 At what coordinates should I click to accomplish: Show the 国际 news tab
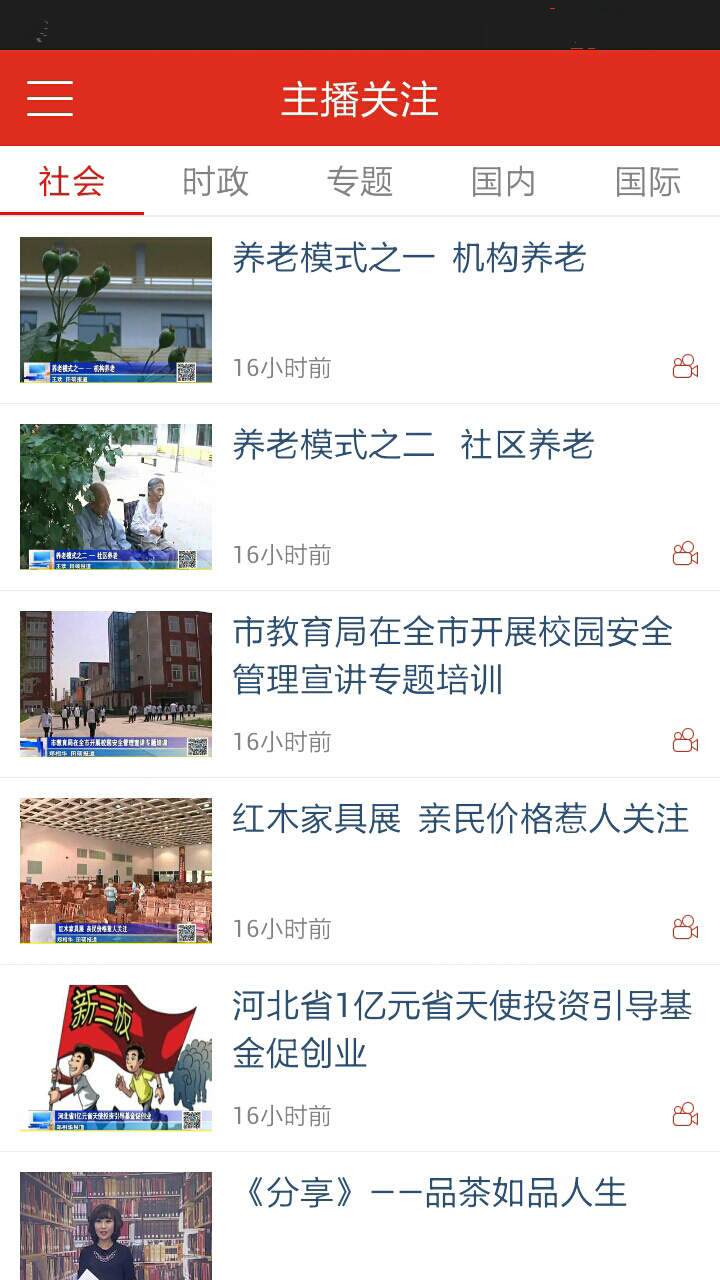click(648, 182)
